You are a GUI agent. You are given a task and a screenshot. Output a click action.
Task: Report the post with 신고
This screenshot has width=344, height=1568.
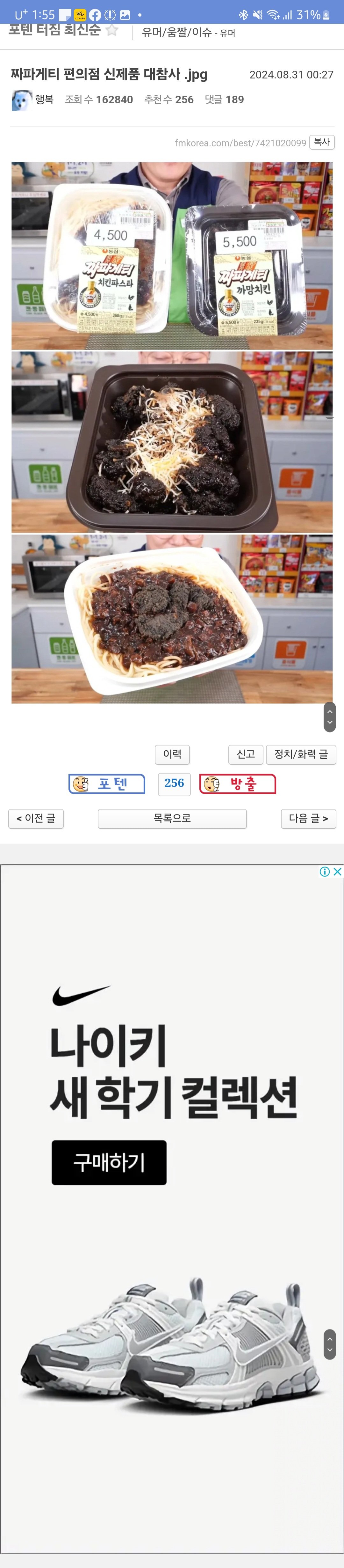[246, 754]
